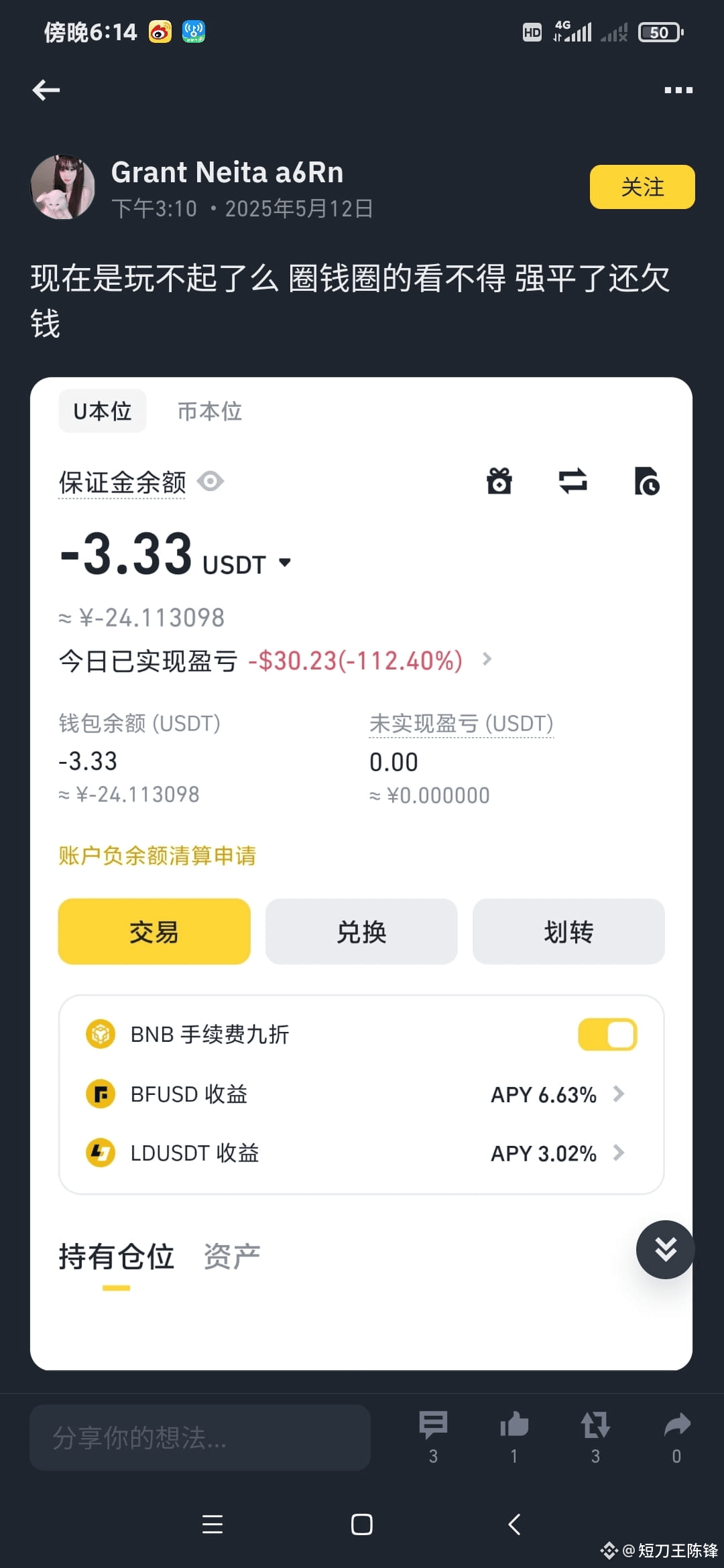Go to the system home screen

(362, 1524)
